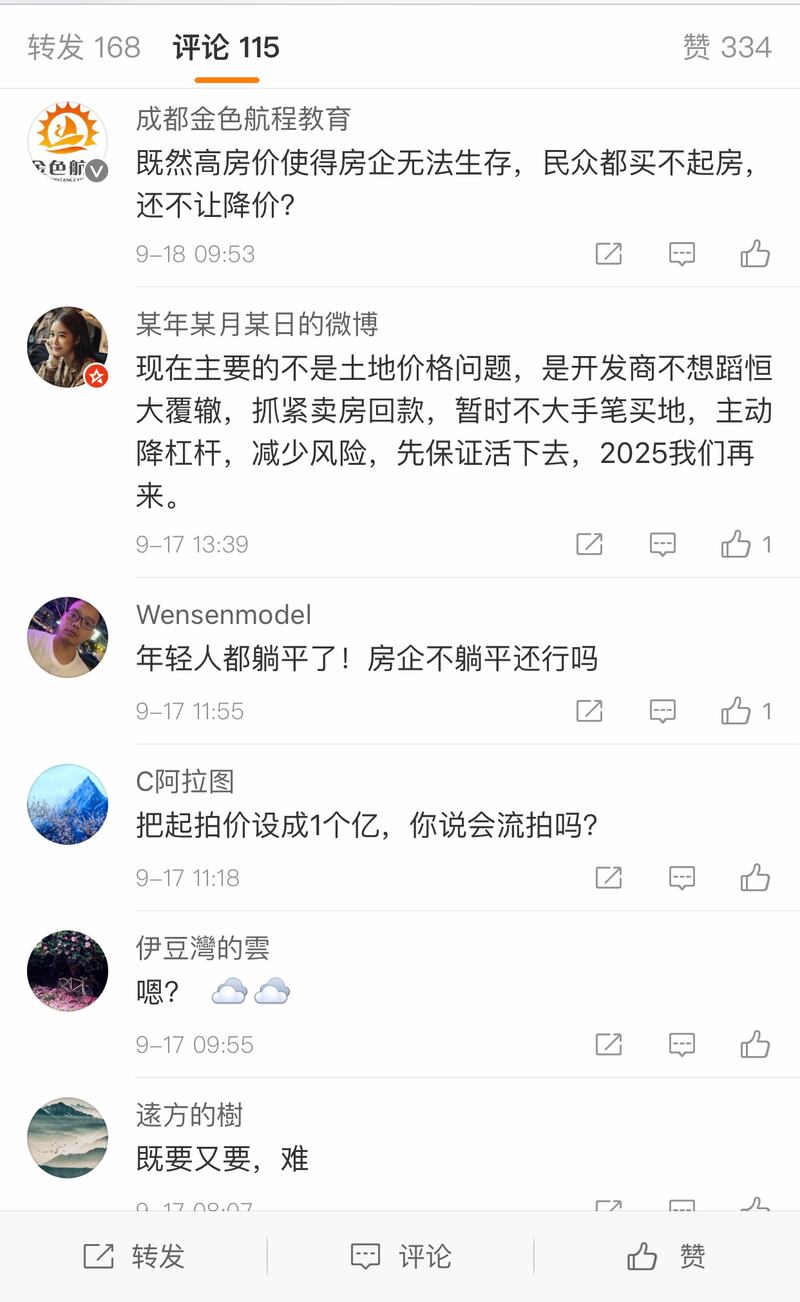
Task: Open the reply icon on Wensenmodel's comment
Action: click(661, 711)
